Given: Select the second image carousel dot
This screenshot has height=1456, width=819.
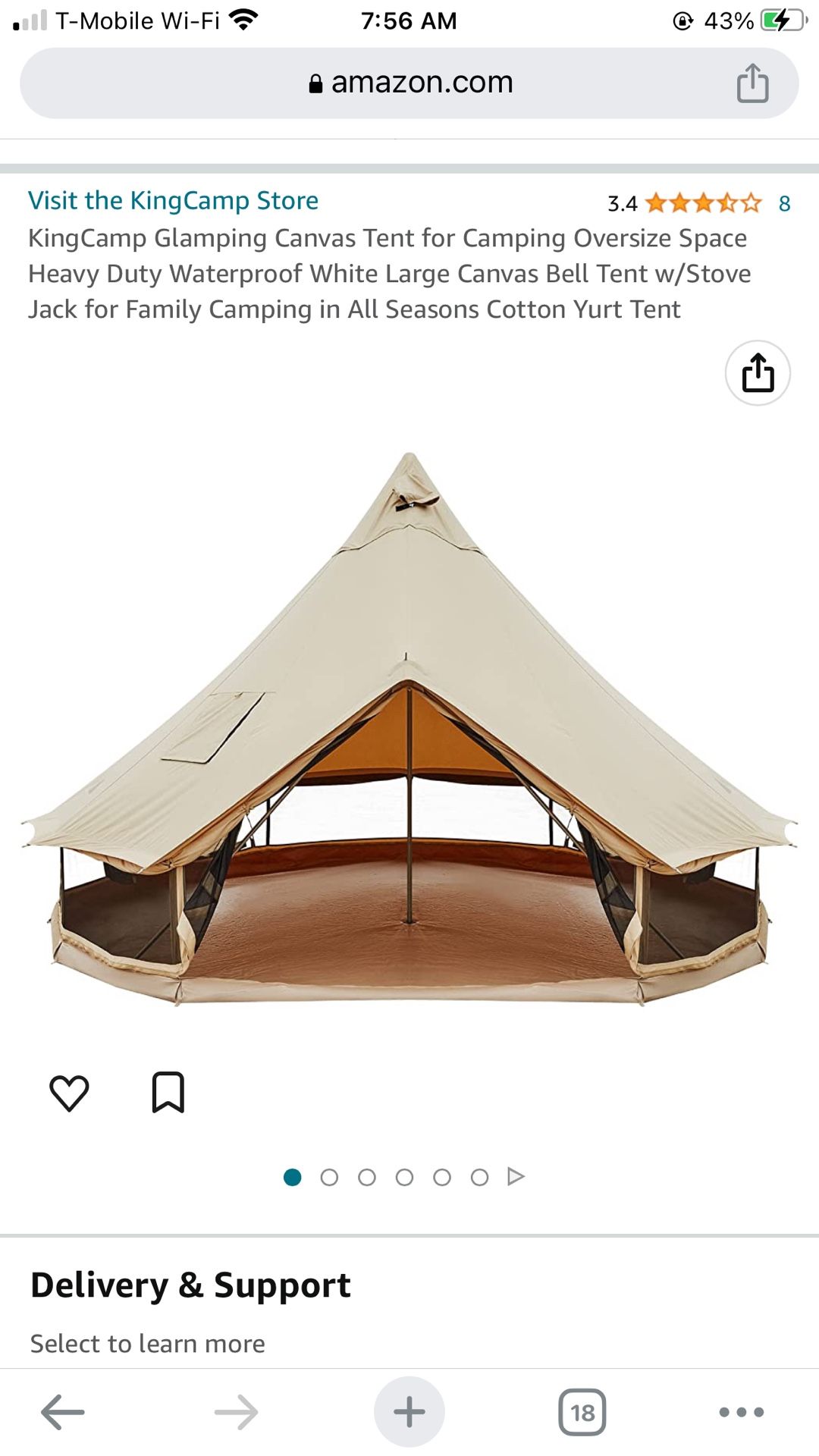Looking at the screenshot, I should 330,1177.
